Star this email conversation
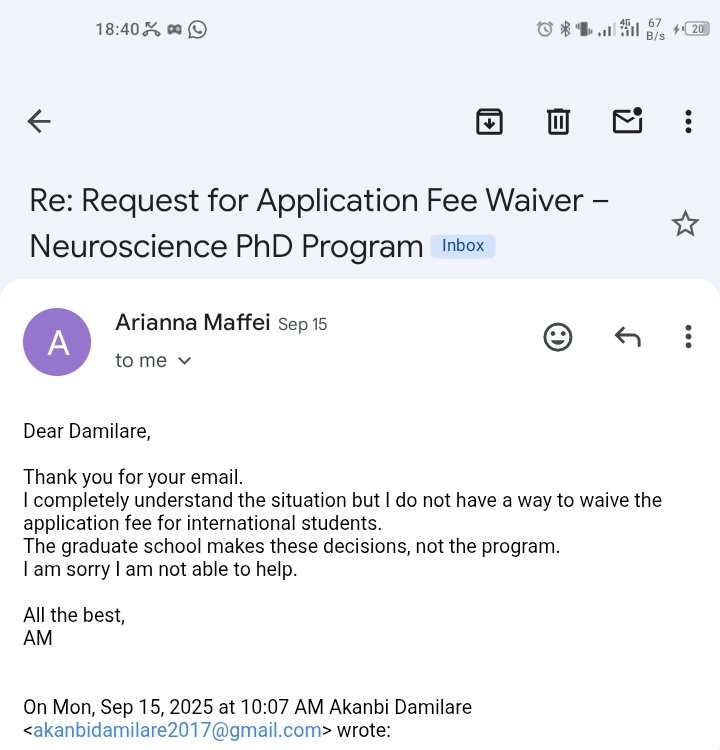This screenshot has width=720, height=750. click(685, 224)
